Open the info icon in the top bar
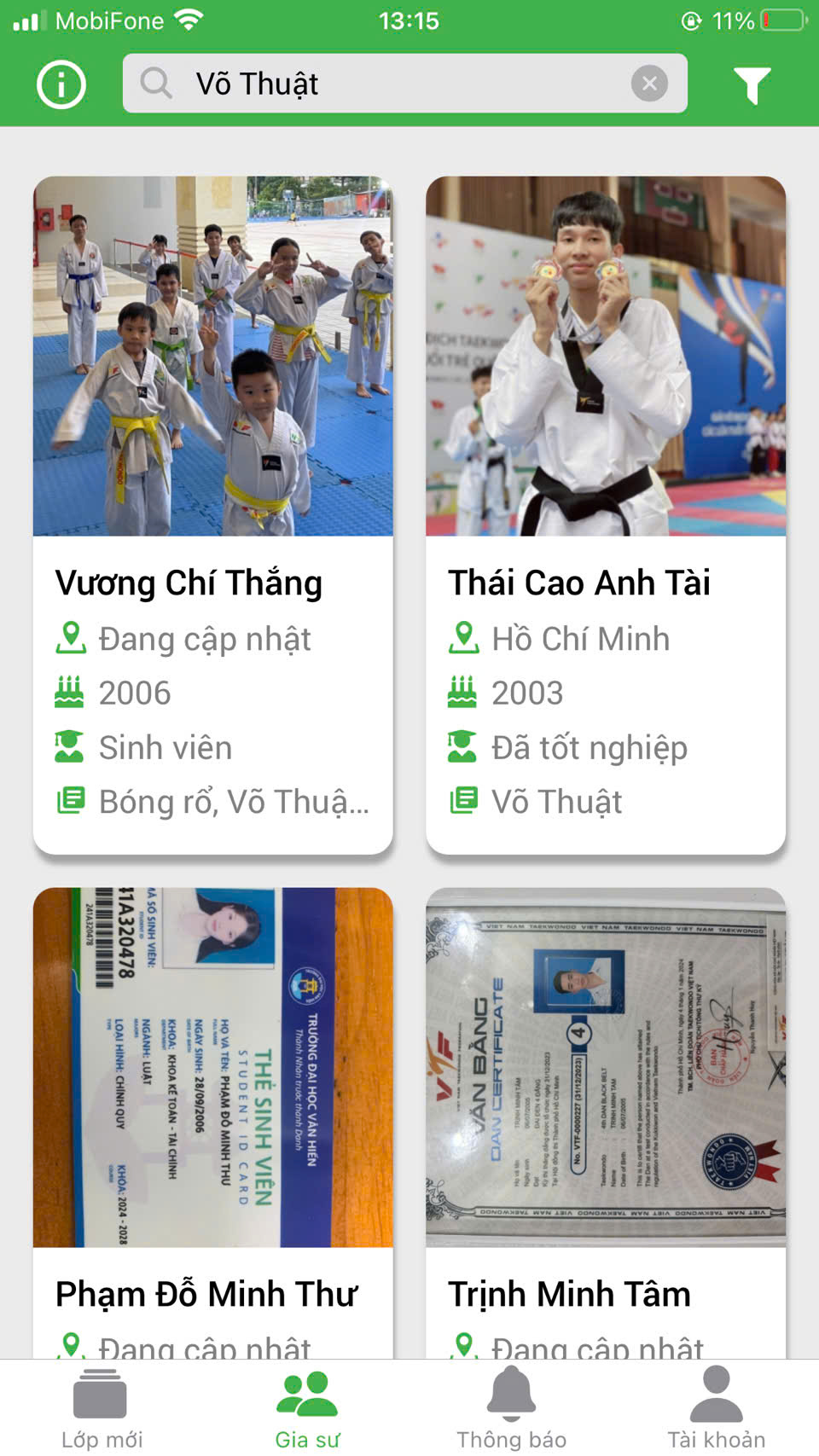Viewport: 819px width, 1456px height. click(61, 84)
